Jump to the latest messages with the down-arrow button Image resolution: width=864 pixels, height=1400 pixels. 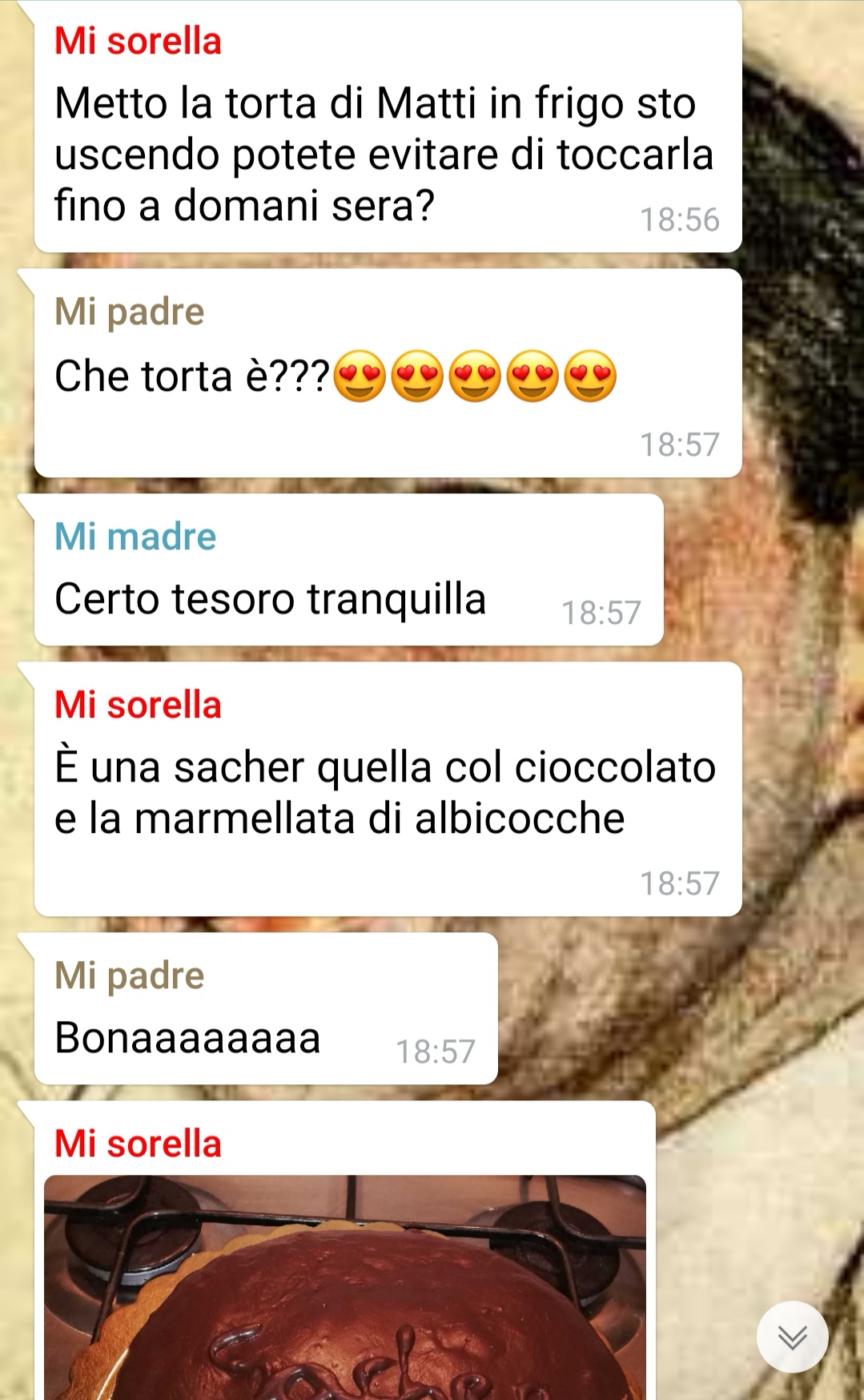coord(792,1337)
